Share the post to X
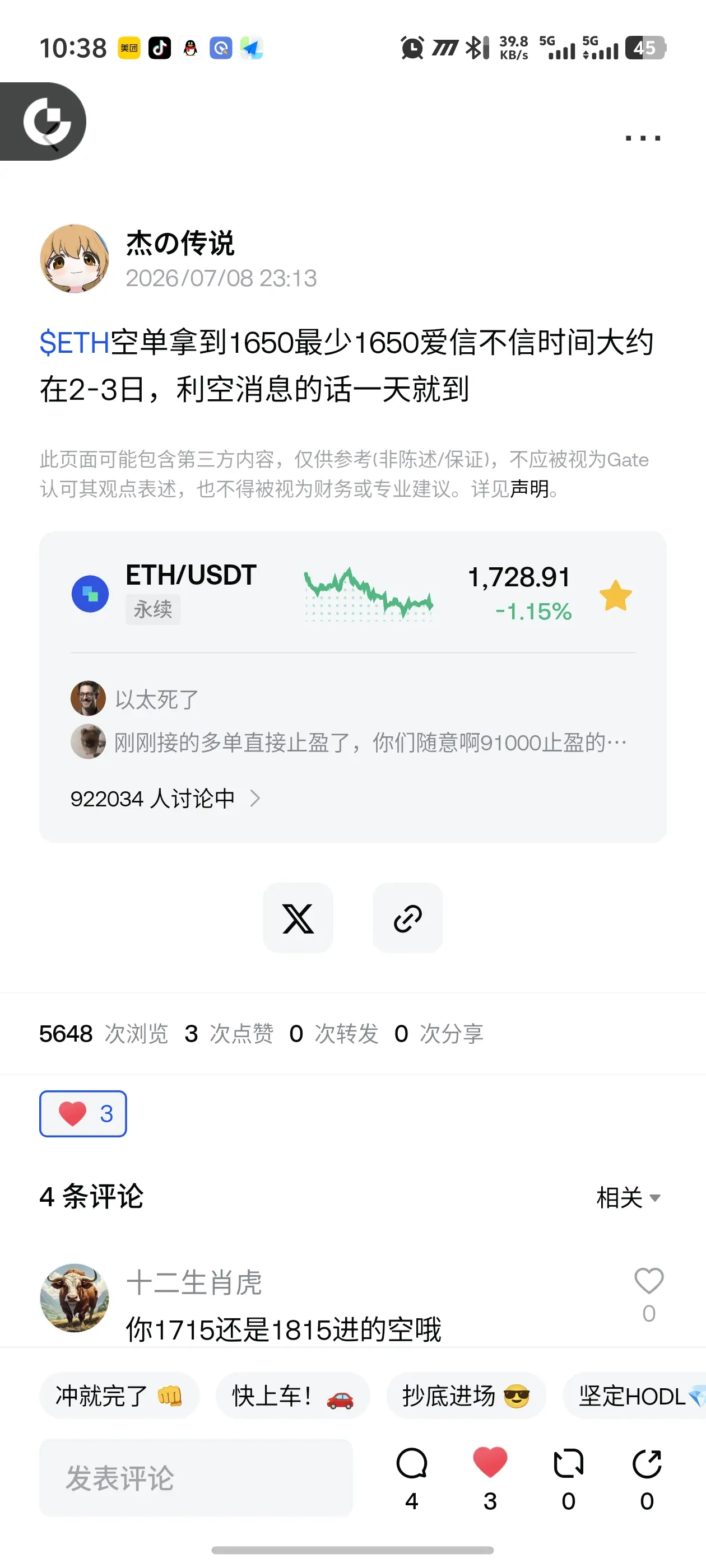 tap(298, 918)
